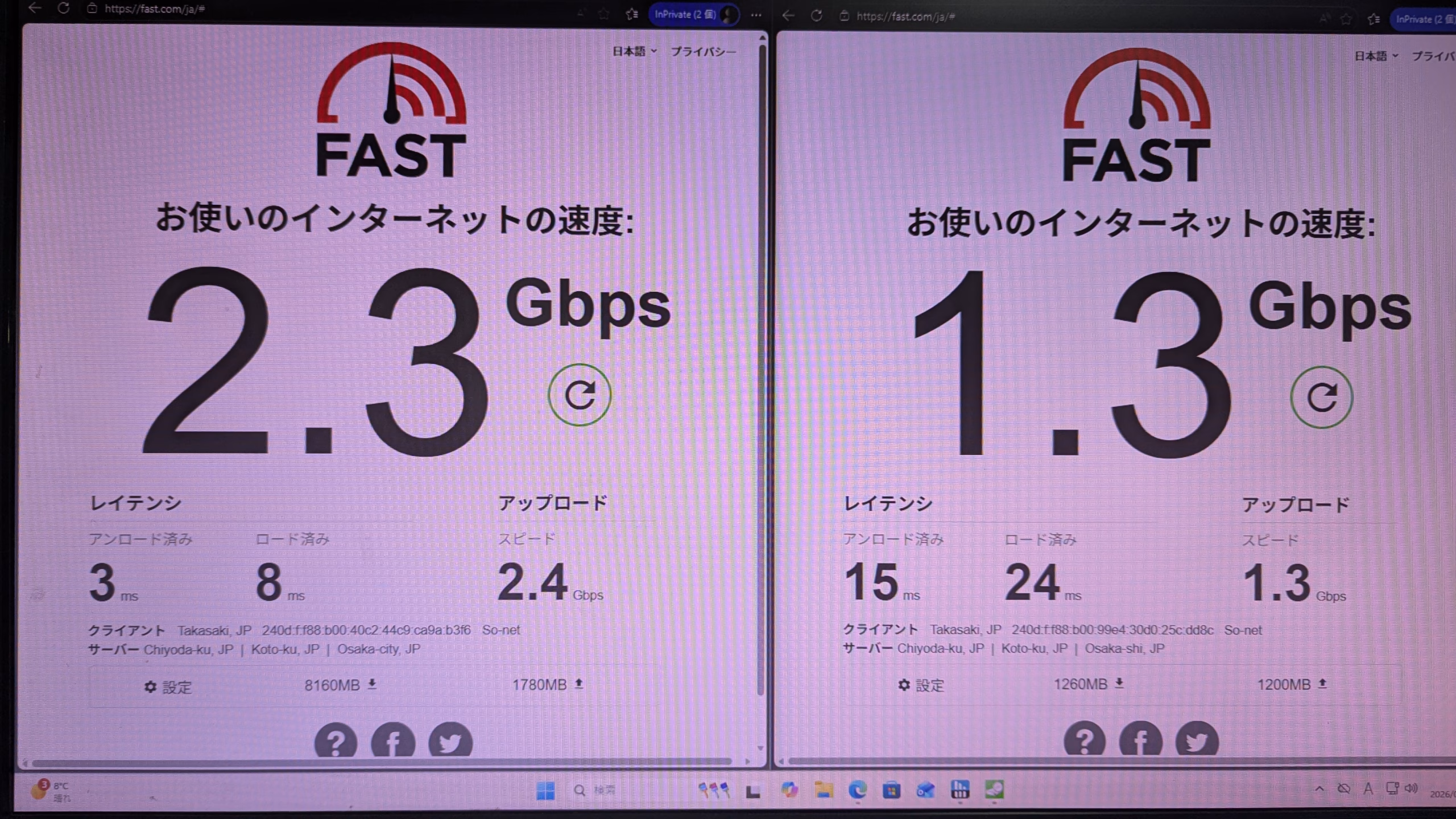Open Microsoft Edge from the taskbar
The height and width of the screenshot is (819, 1456).
click(857, 789)
